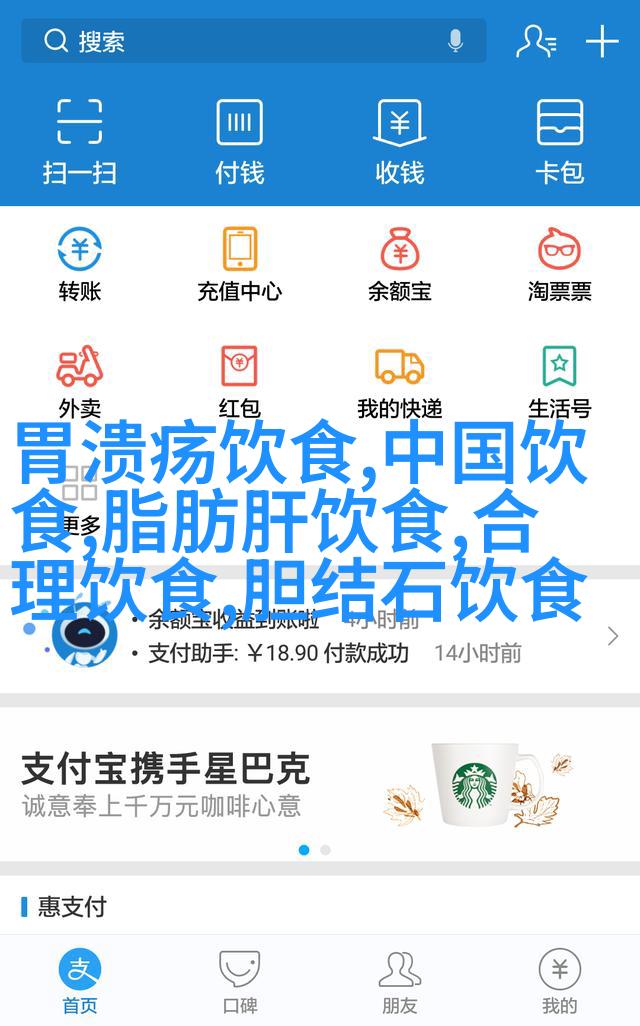Open 收钱 to receive money

tap(399, 141)
